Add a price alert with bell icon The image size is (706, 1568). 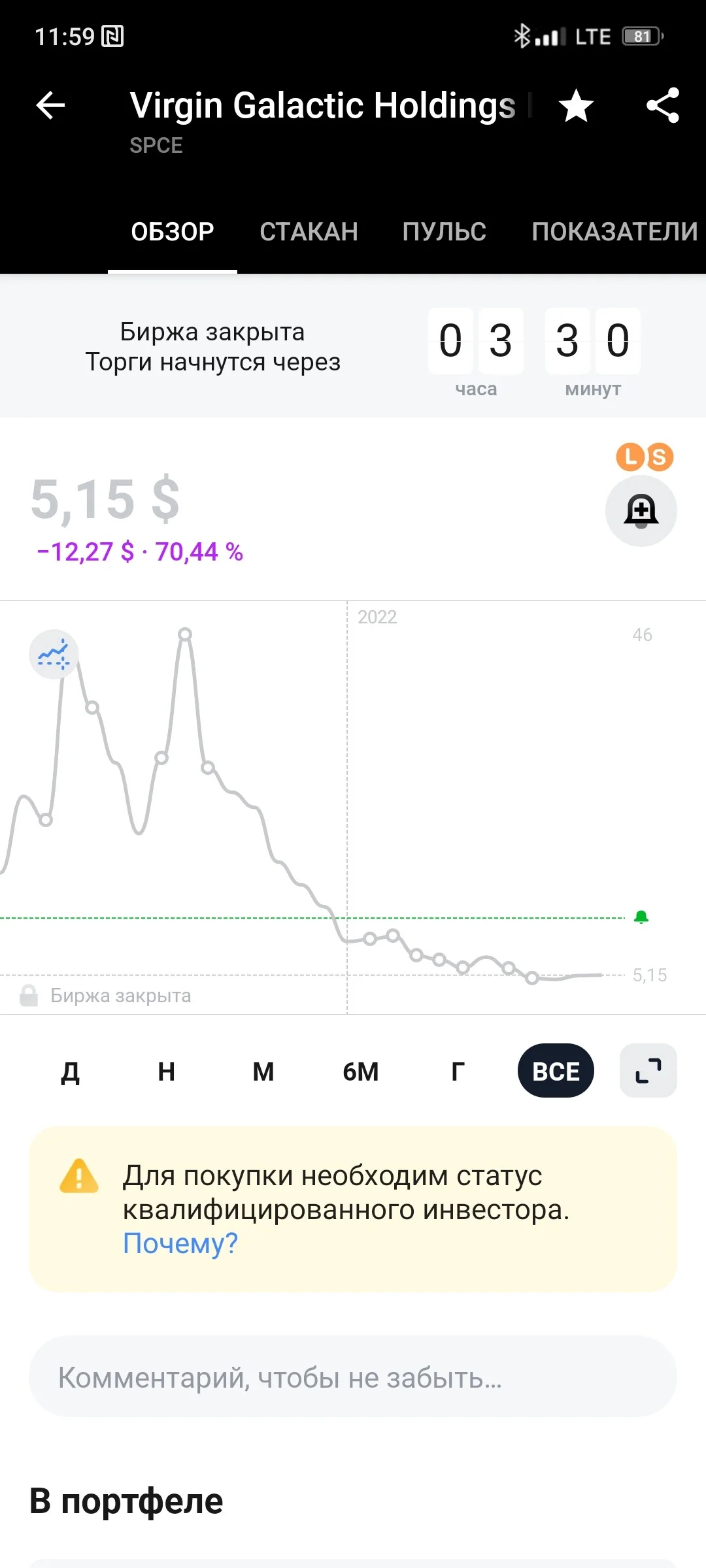[641, 511]
